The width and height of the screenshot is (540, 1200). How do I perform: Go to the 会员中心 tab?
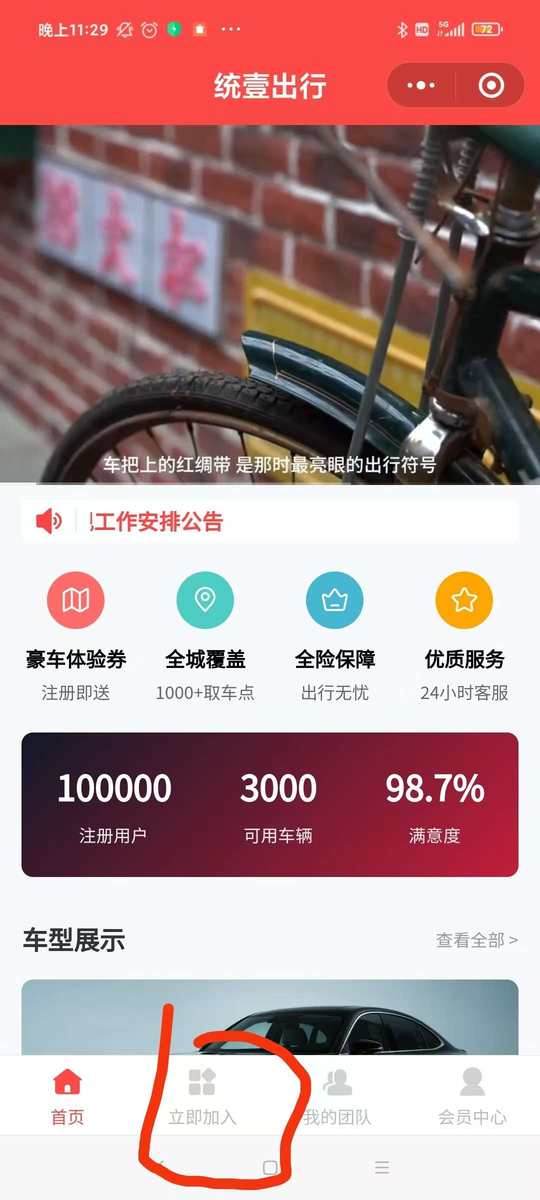point(472,1097)
